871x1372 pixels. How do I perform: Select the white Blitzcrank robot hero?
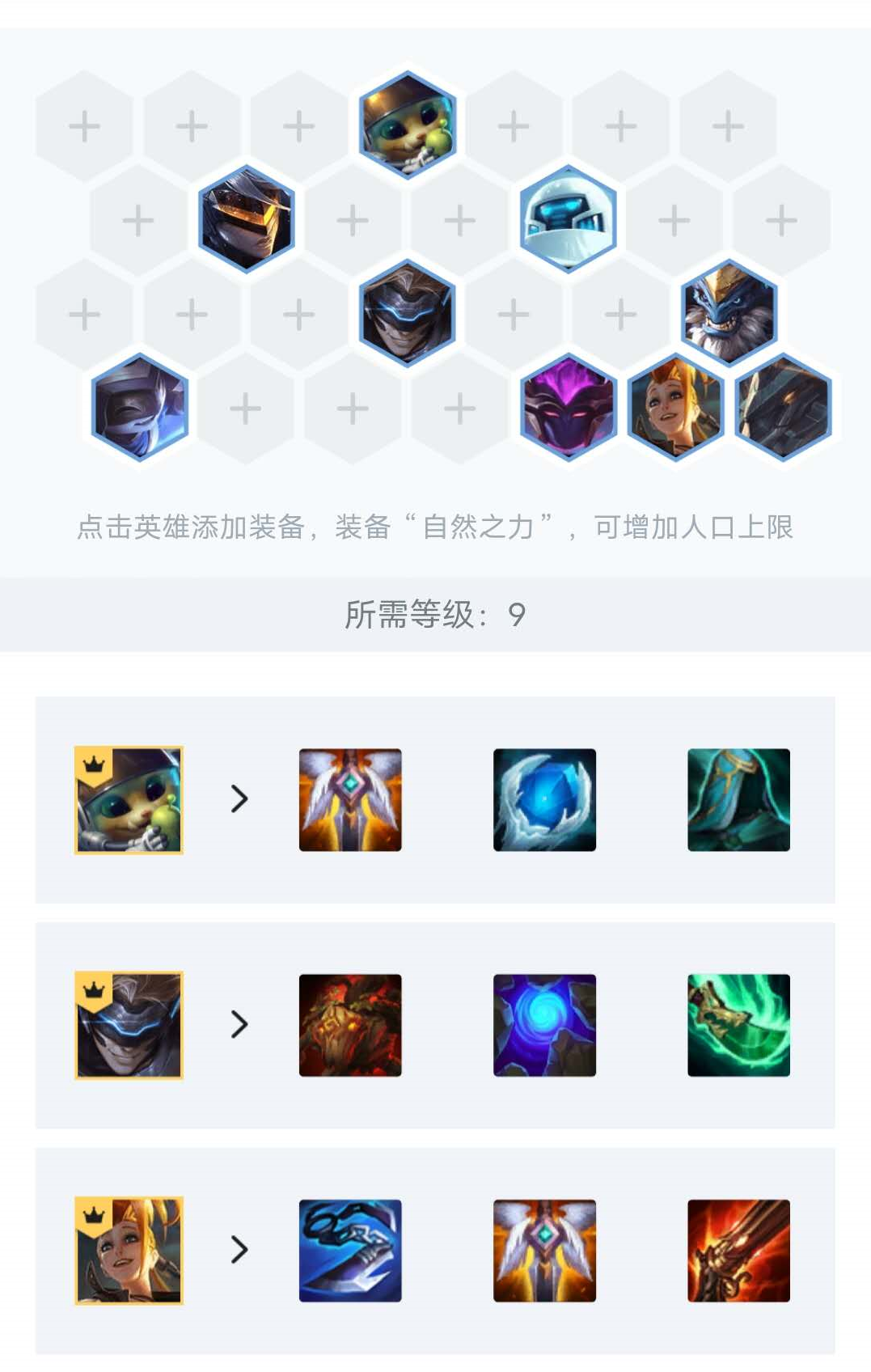pyautogui.click(x=568, y=219)
